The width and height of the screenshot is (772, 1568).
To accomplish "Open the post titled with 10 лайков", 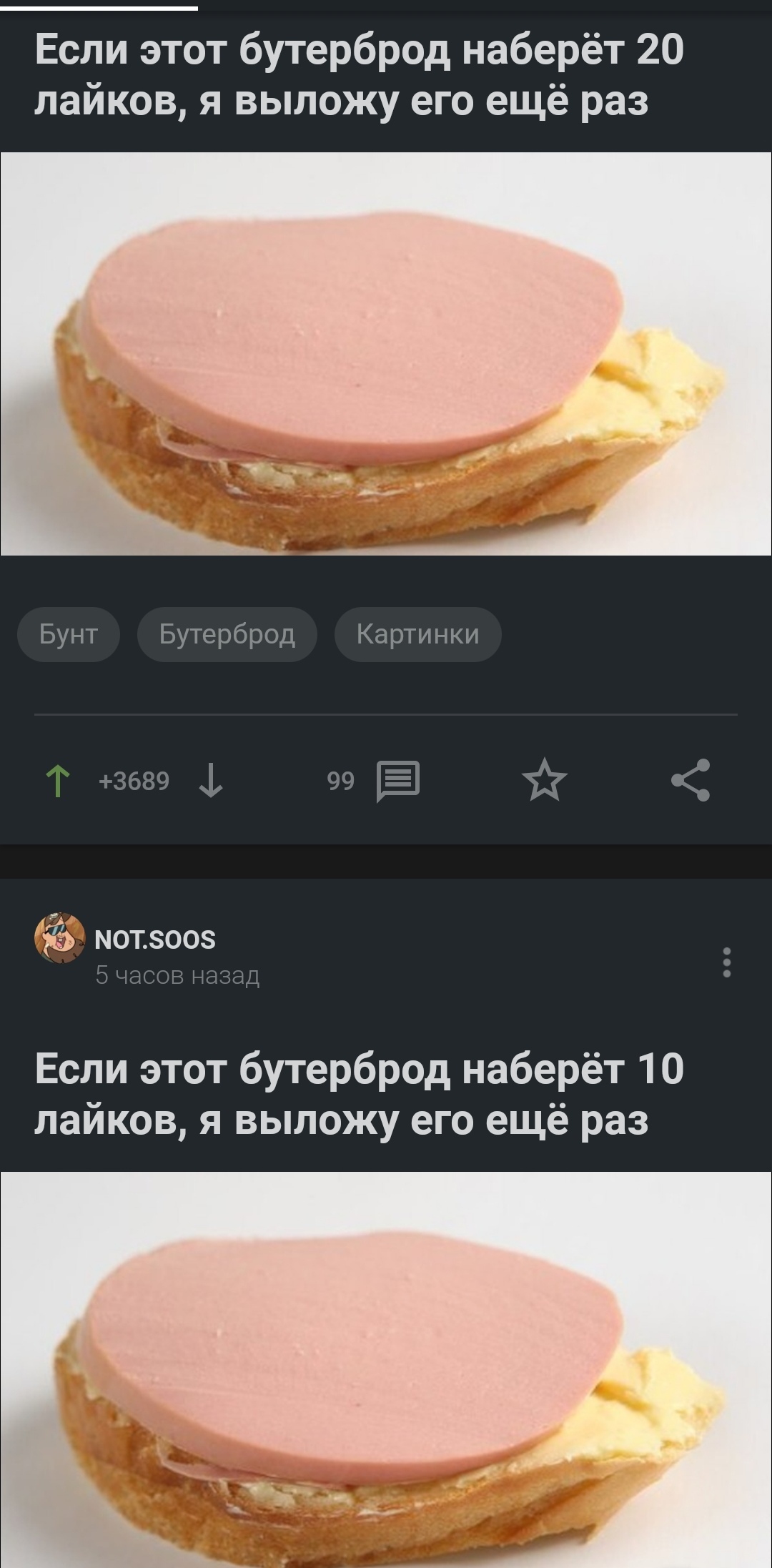I will [359, 1093].
